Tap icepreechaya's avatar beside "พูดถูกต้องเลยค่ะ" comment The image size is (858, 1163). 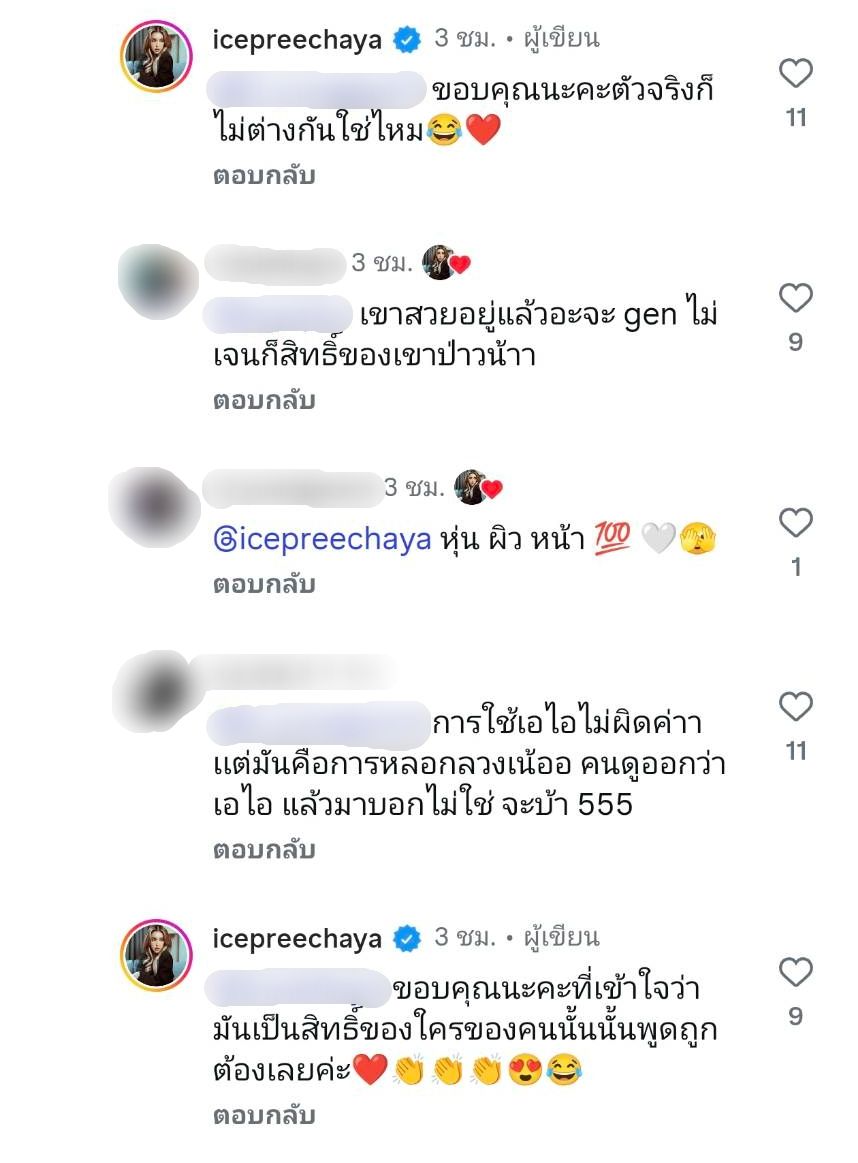pos(155,954)
